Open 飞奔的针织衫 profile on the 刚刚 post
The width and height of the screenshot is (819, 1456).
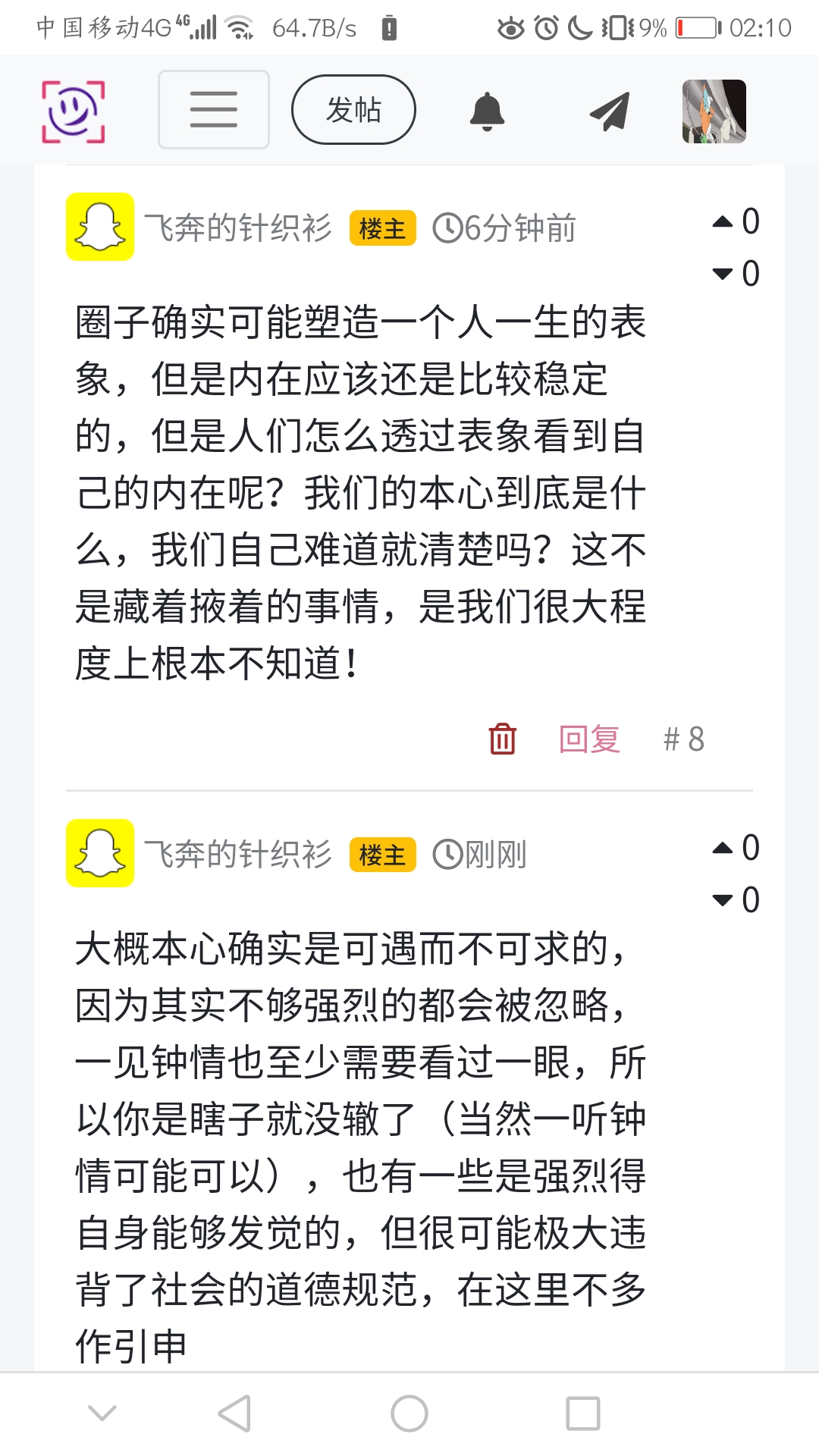pos(237,854)
